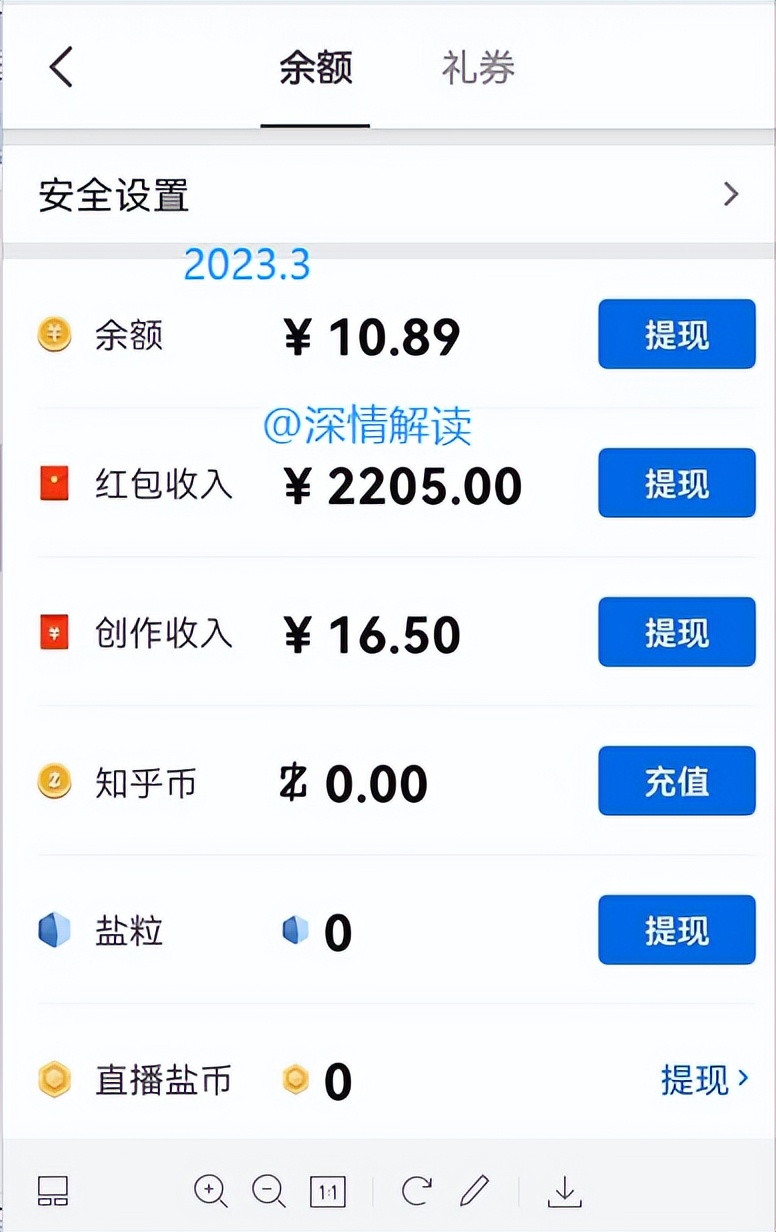Viewport: 776px width, 1232px height.
Task: Click the red ¥ icon beside 创作收入
Action: (x=55, y=632)
